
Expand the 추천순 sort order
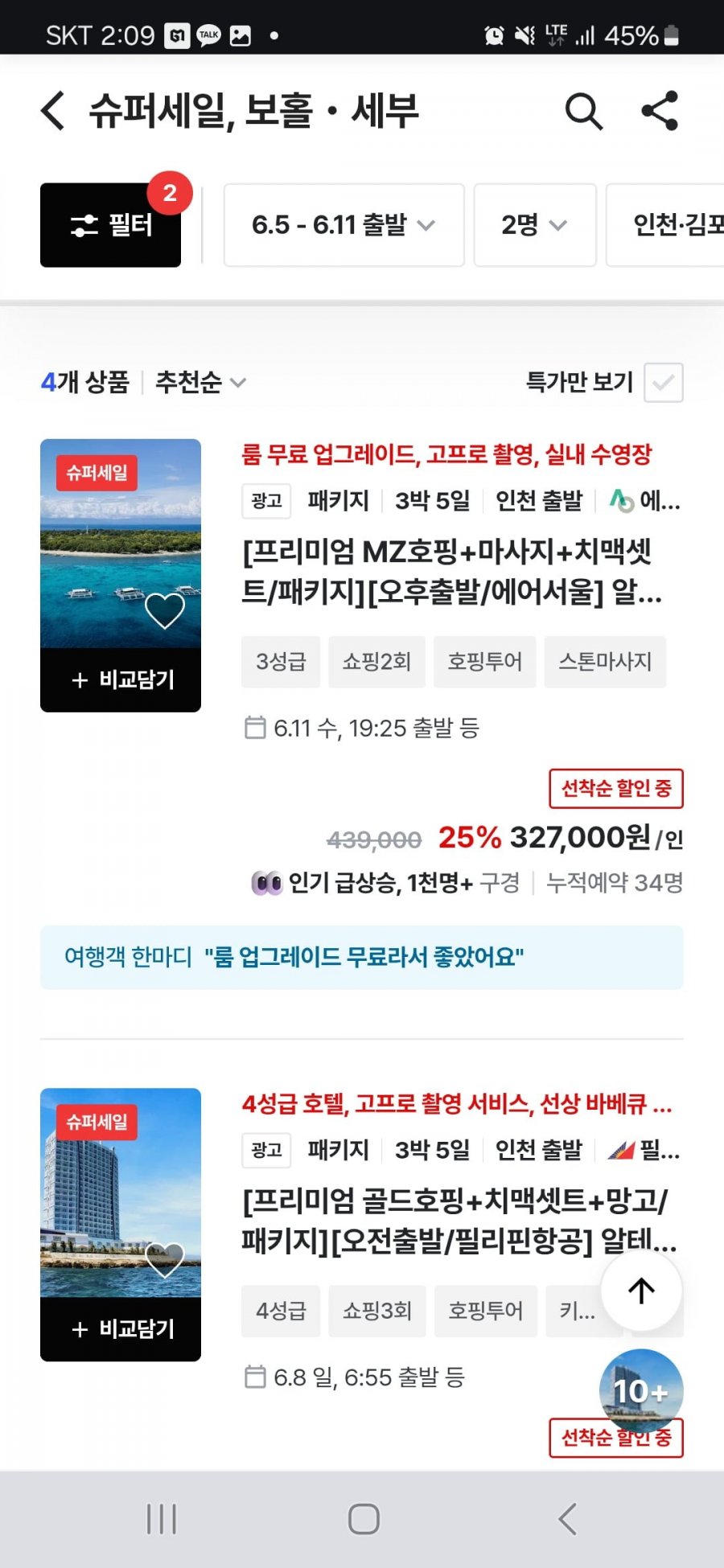[x=200, y=382]
